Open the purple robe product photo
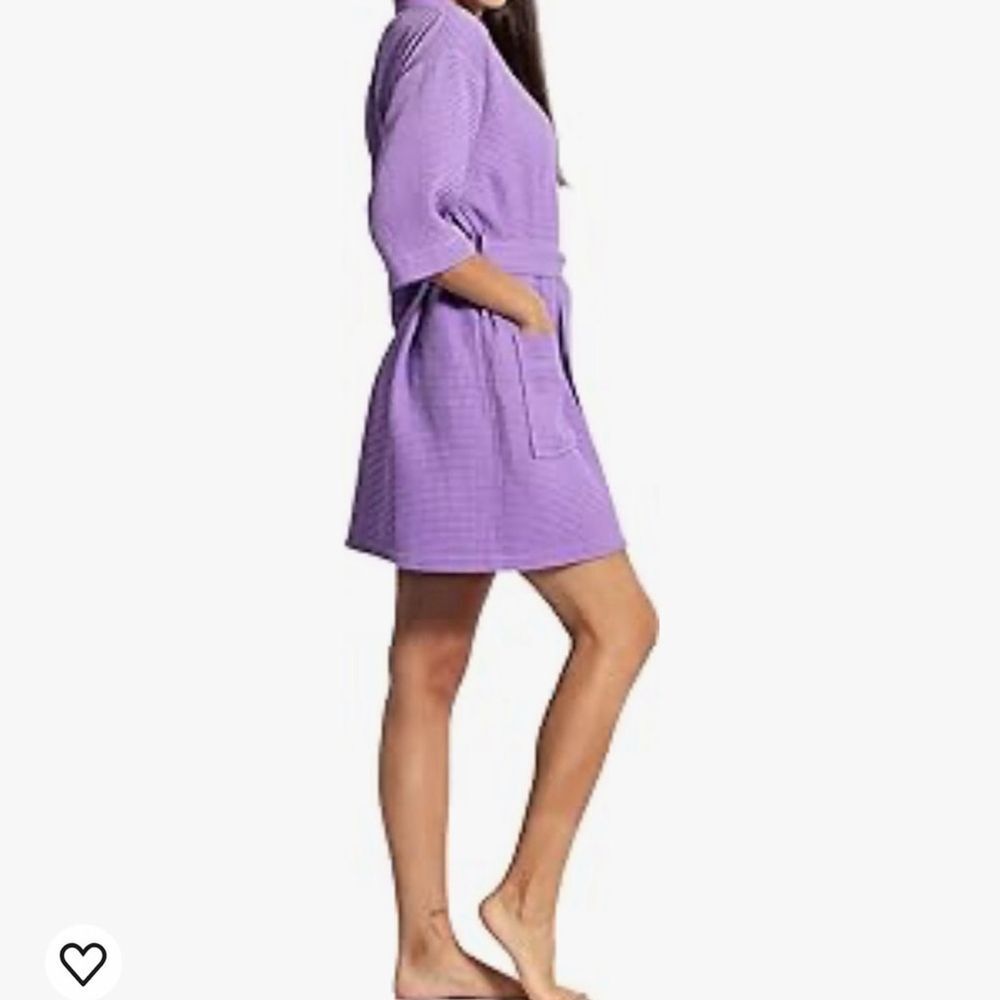 (x=490, y=400)
